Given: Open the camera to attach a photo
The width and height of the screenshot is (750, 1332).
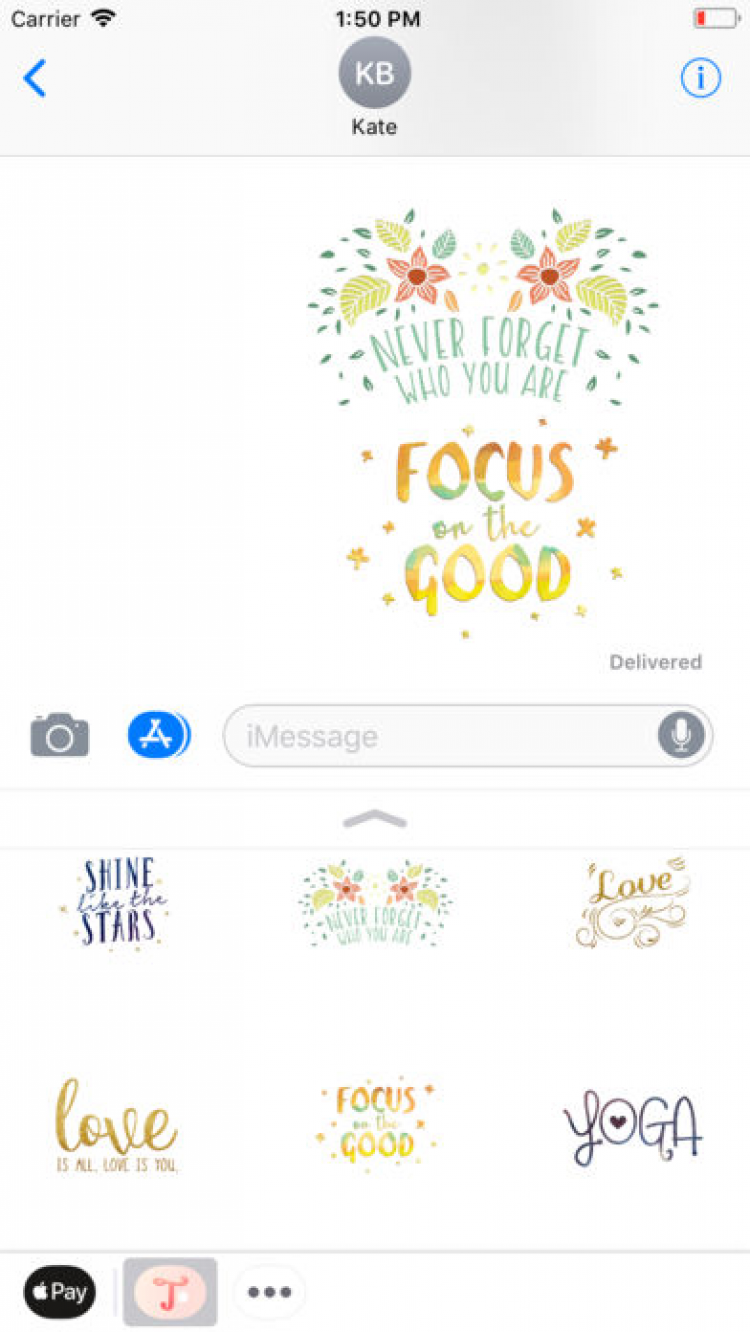Looking at the screenshot, I should click(x=60, y=736).
